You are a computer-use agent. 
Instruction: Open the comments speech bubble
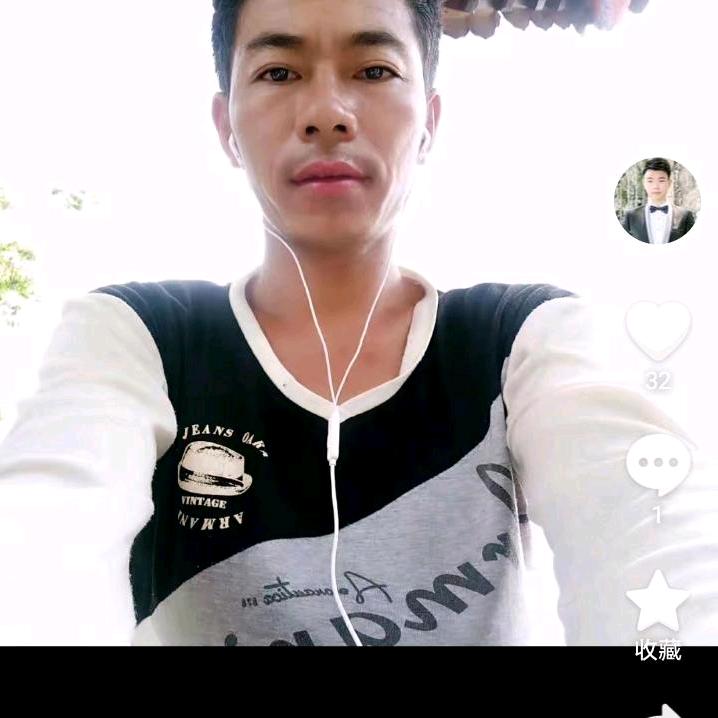(x=658, y=465)
